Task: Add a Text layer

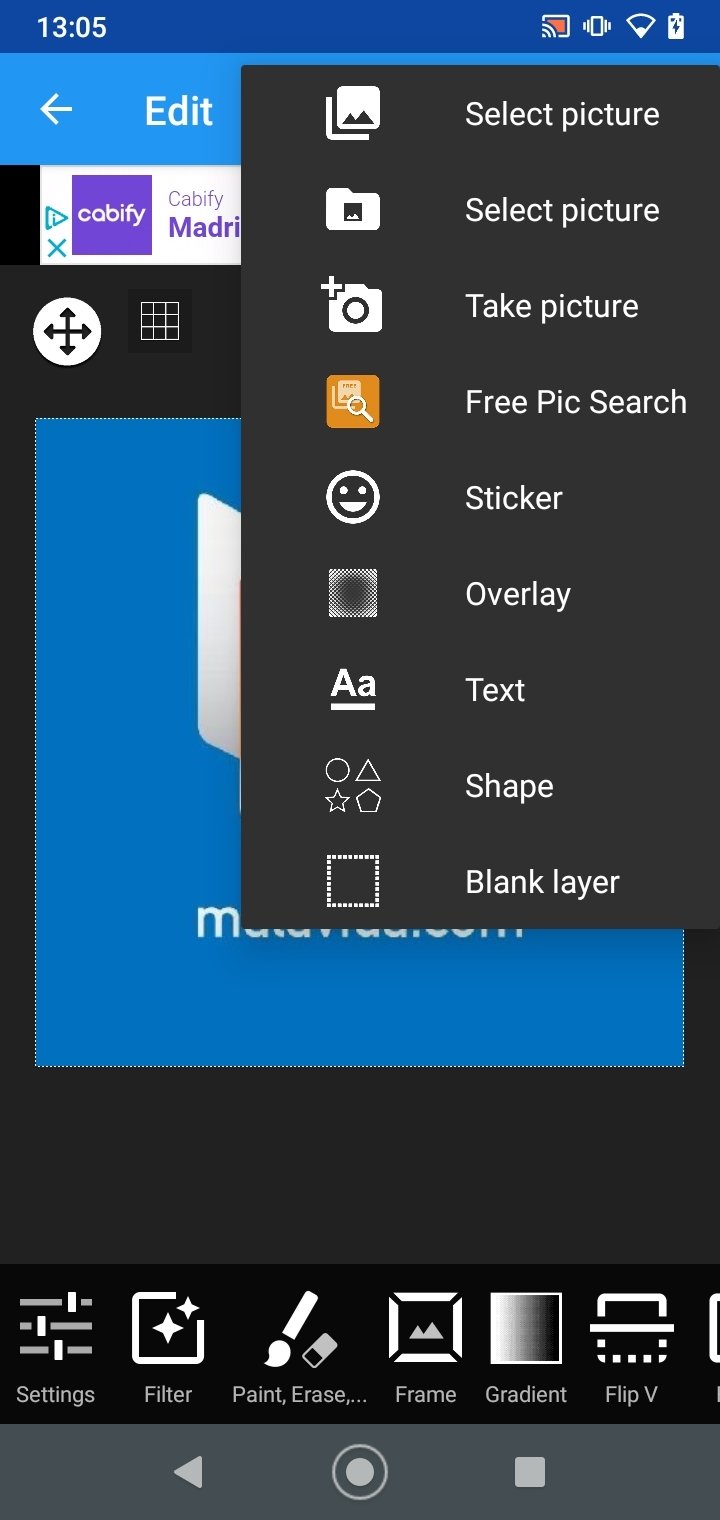Action: click(480, 690)
